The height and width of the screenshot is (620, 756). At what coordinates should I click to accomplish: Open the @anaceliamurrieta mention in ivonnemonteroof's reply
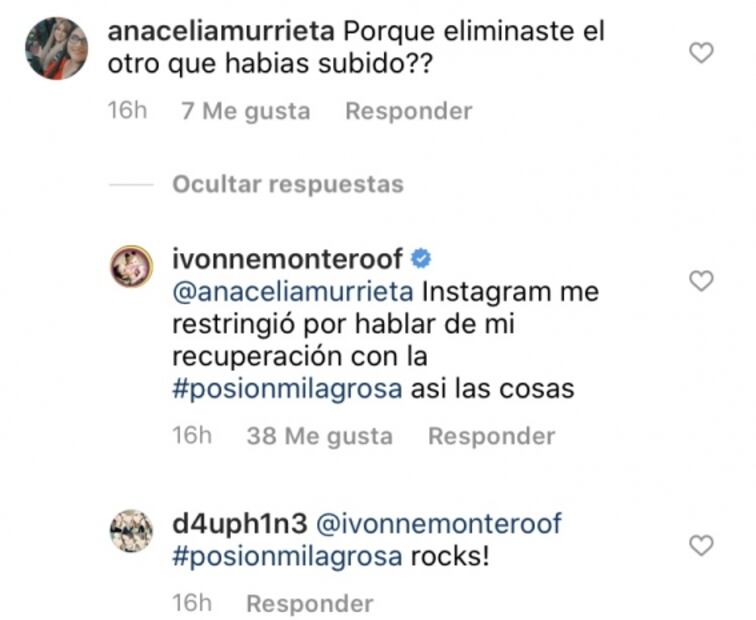point(292,293)
